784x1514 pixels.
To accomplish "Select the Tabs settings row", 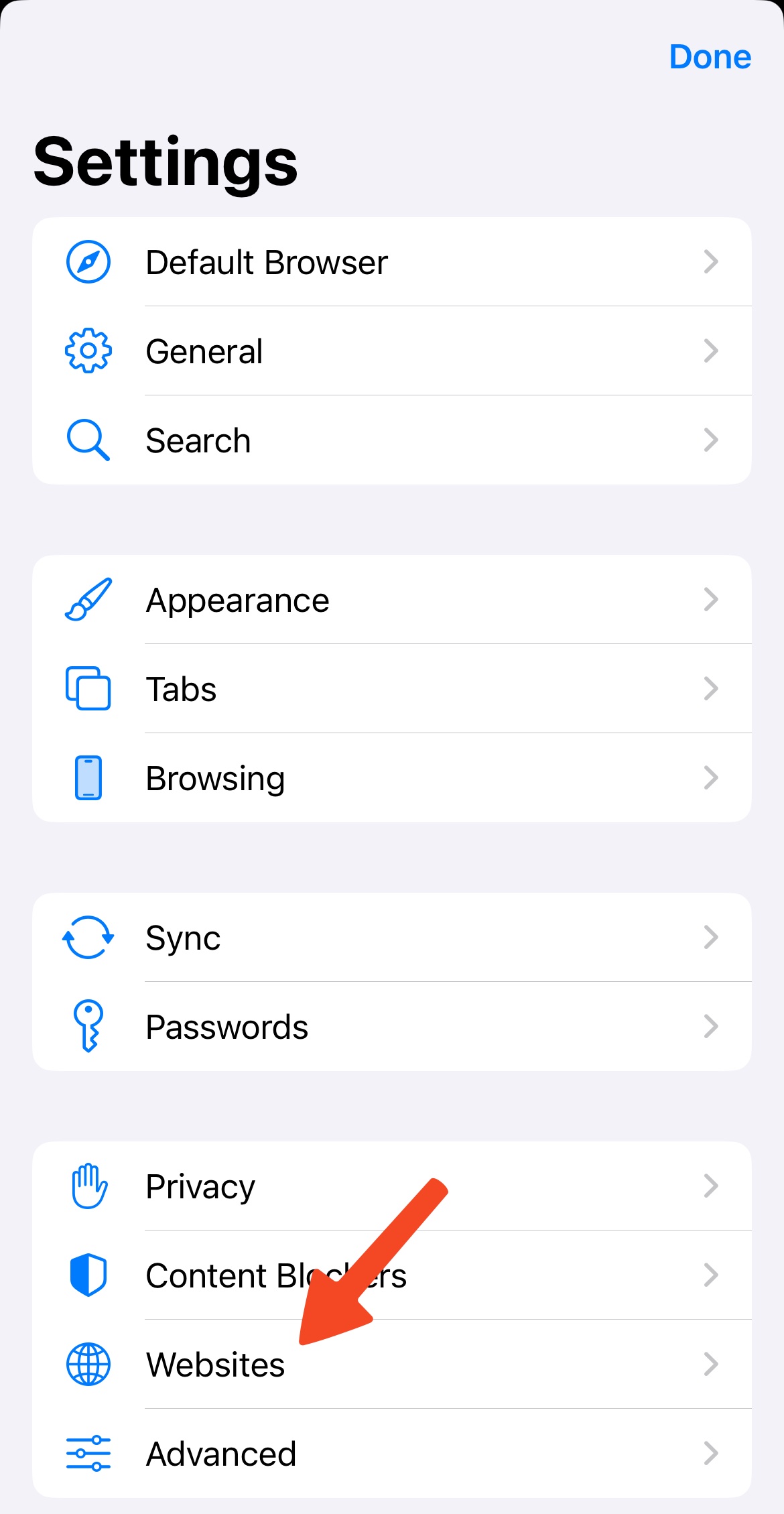I will pos(392,688).
